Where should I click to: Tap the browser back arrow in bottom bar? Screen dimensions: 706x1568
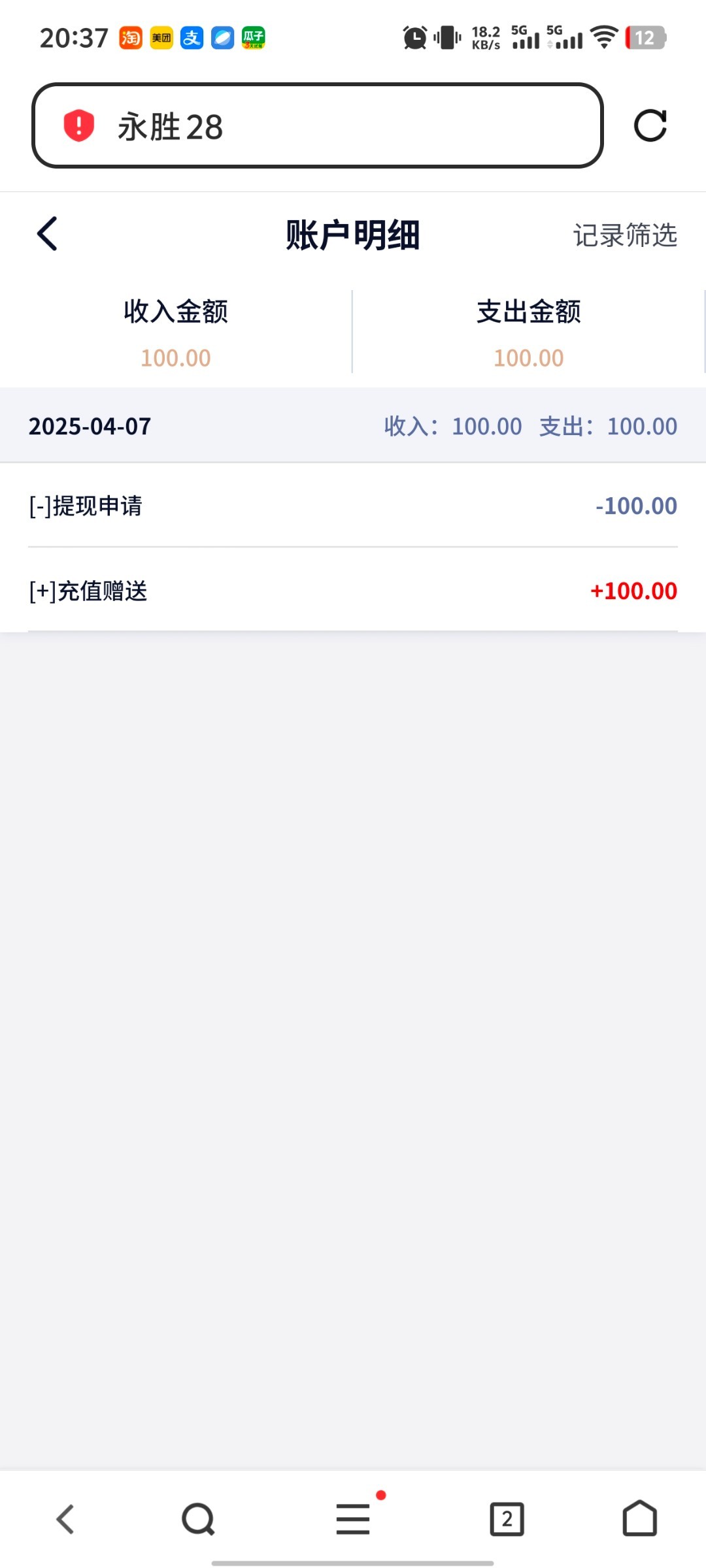click(65, 1519)
